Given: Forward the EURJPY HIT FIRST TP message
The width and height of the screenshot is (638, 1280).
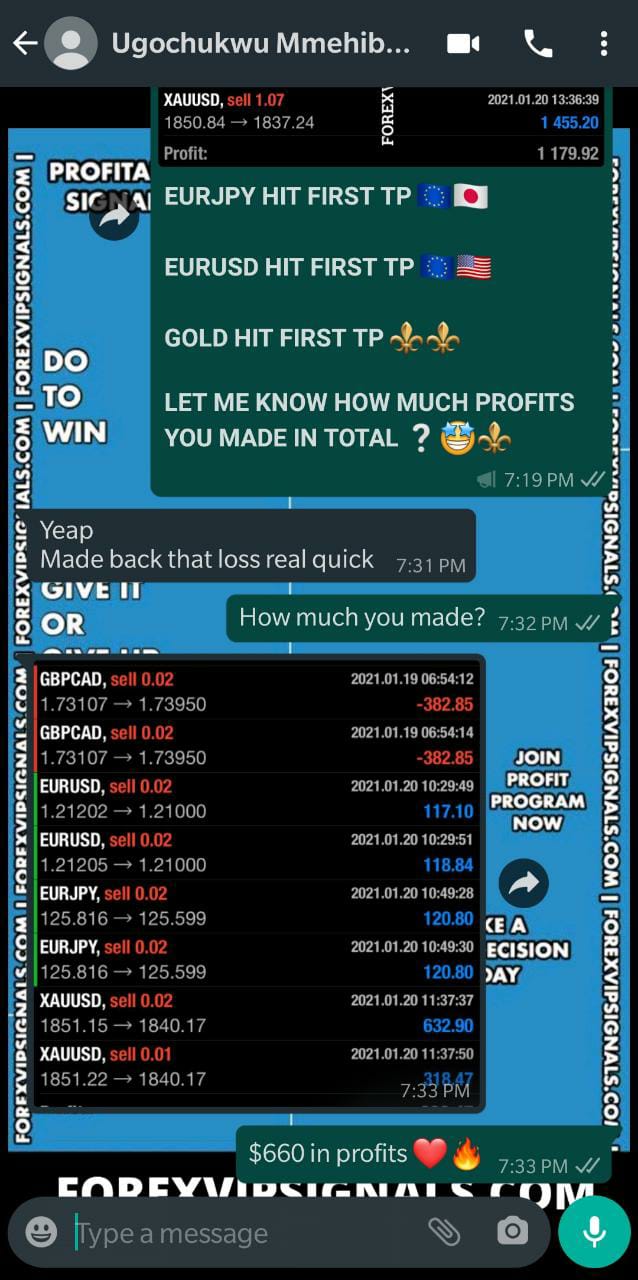Looking at the screenshot, I should click(x=114, y=215).
